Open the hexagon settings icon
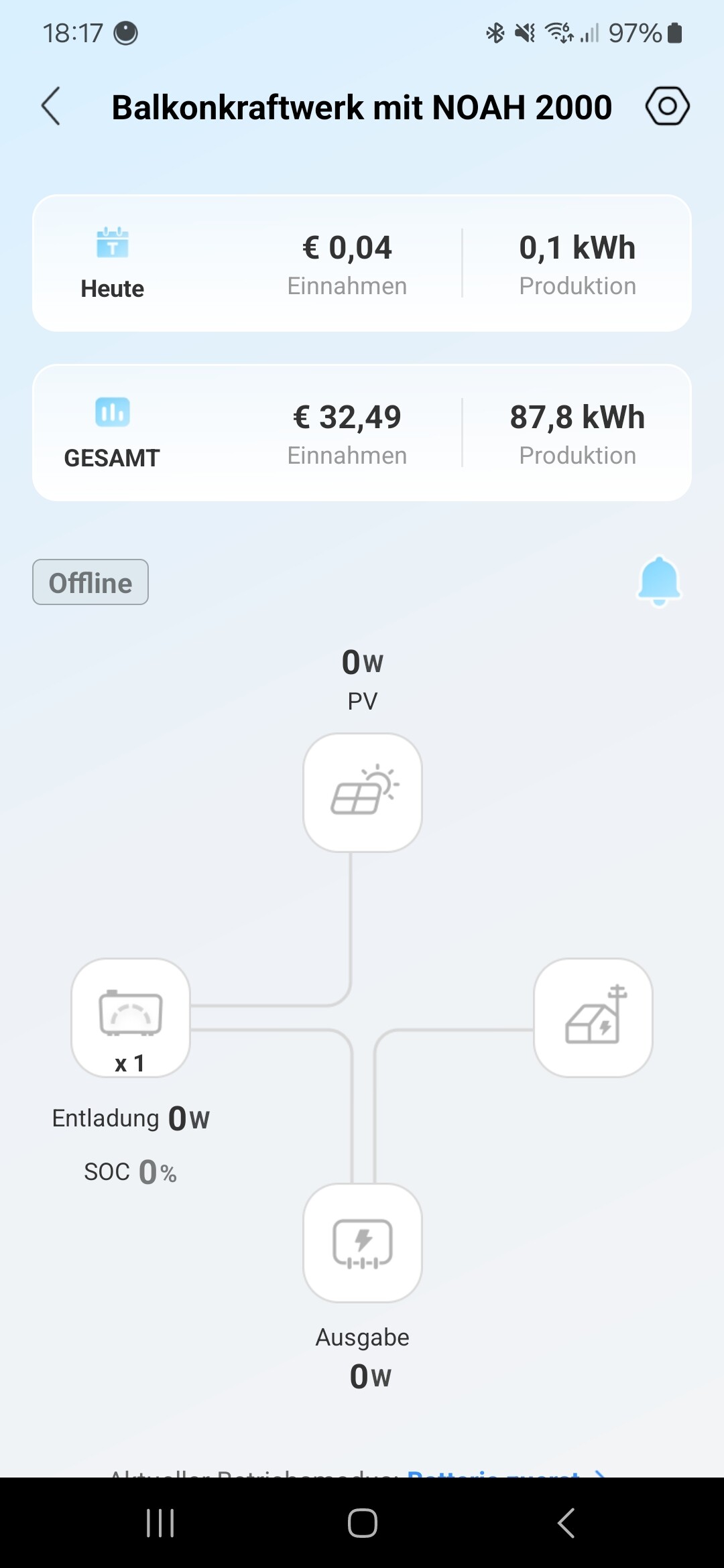 point(667,106)
